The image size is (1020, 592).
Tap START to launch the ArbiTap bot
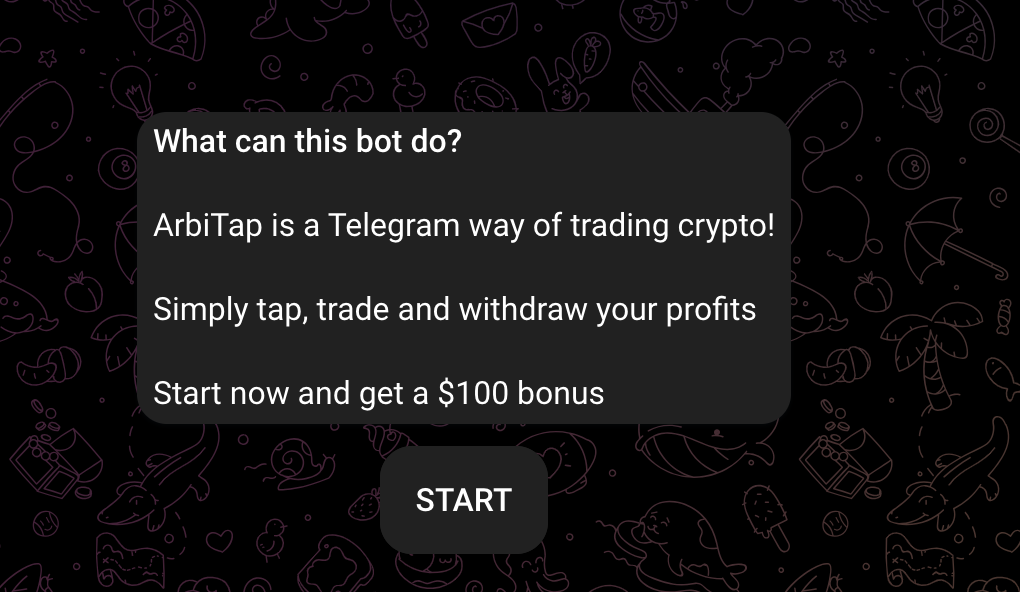463,500
